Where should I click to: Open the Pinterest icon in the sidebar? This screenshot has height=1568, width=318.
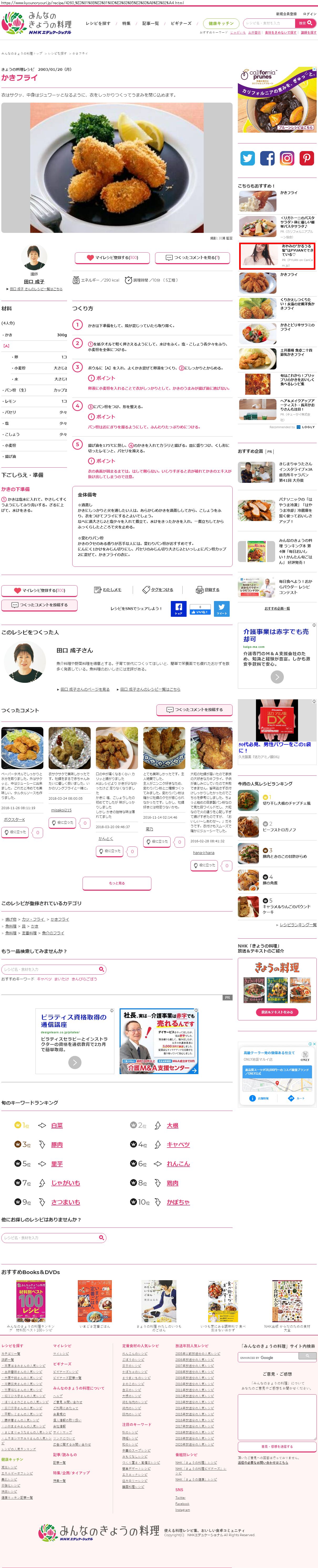(x=306, y=158)
